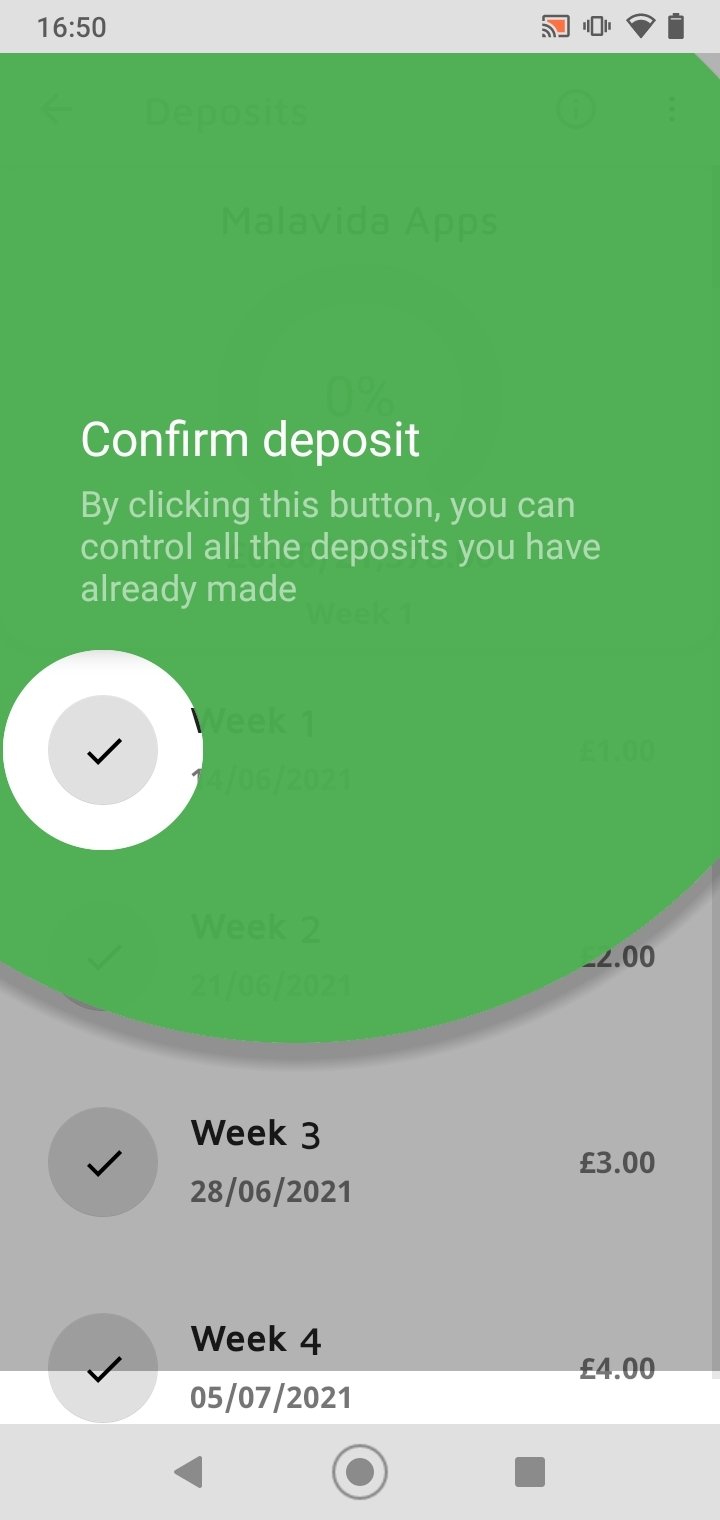The height and width of the screenshot is (1520, 720).
Task: Open the info icon in app bar
Action: [576, 110]
